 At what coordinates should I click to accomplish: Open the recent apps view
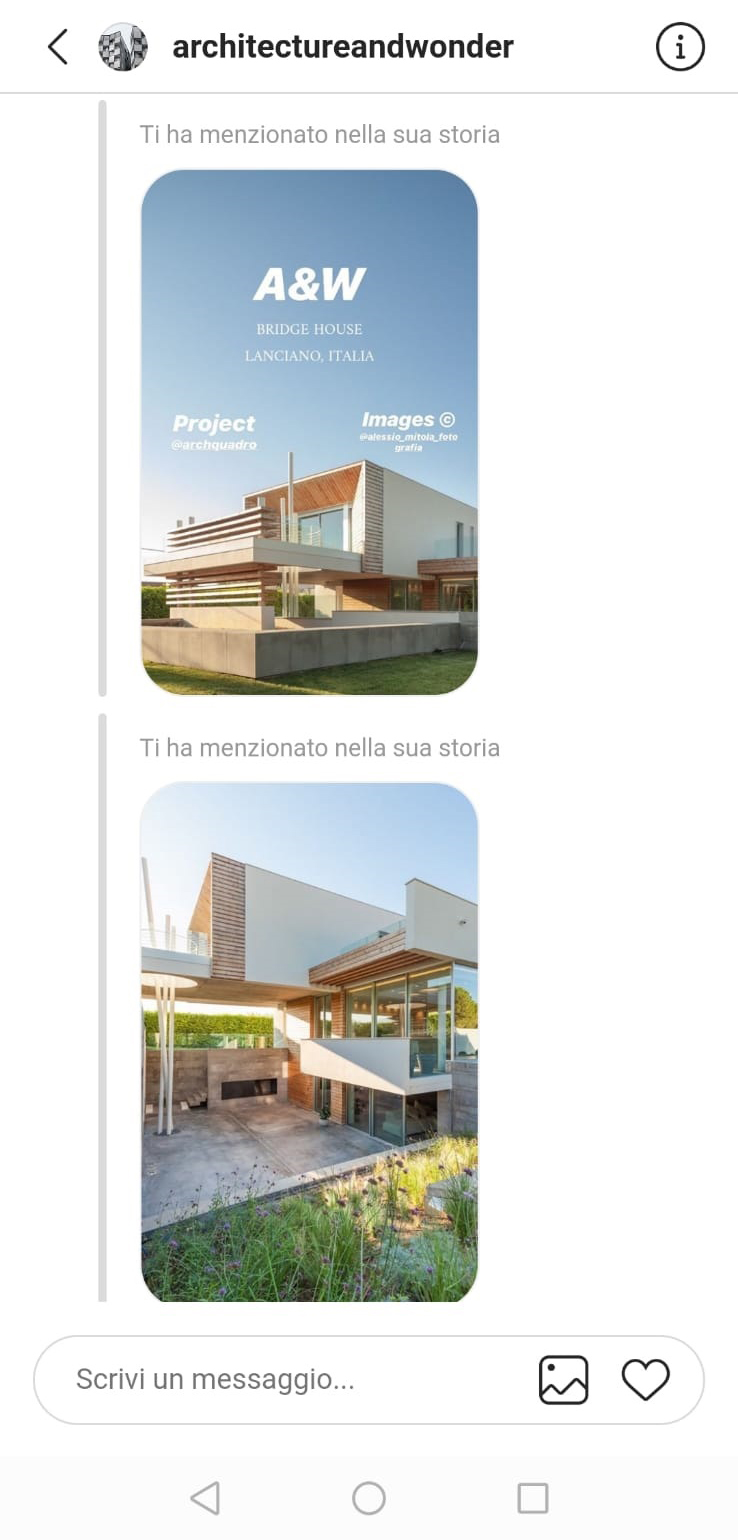(532, 1498)
